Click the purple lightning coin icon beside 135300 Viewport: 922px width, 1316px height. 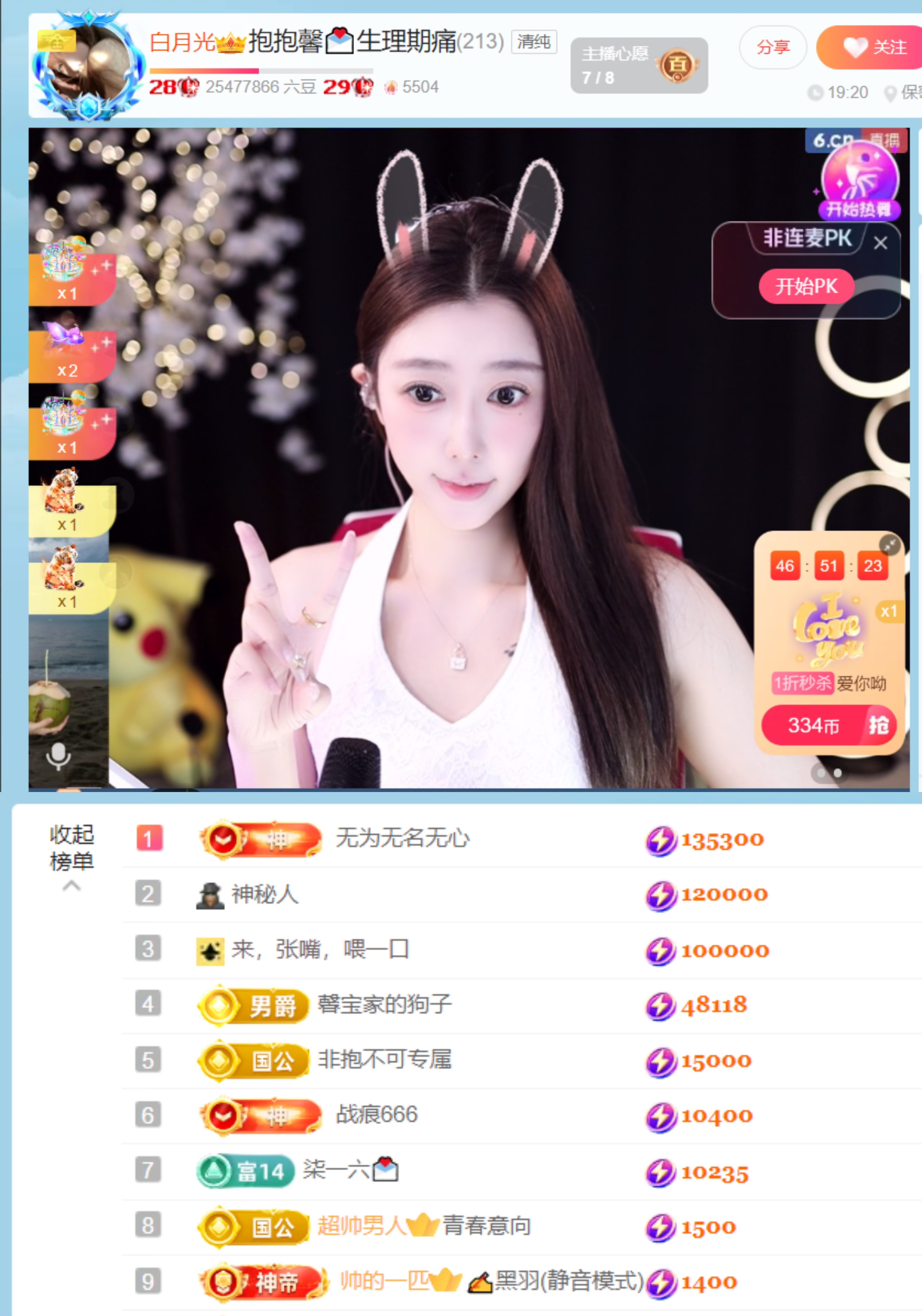pos(662,840)
